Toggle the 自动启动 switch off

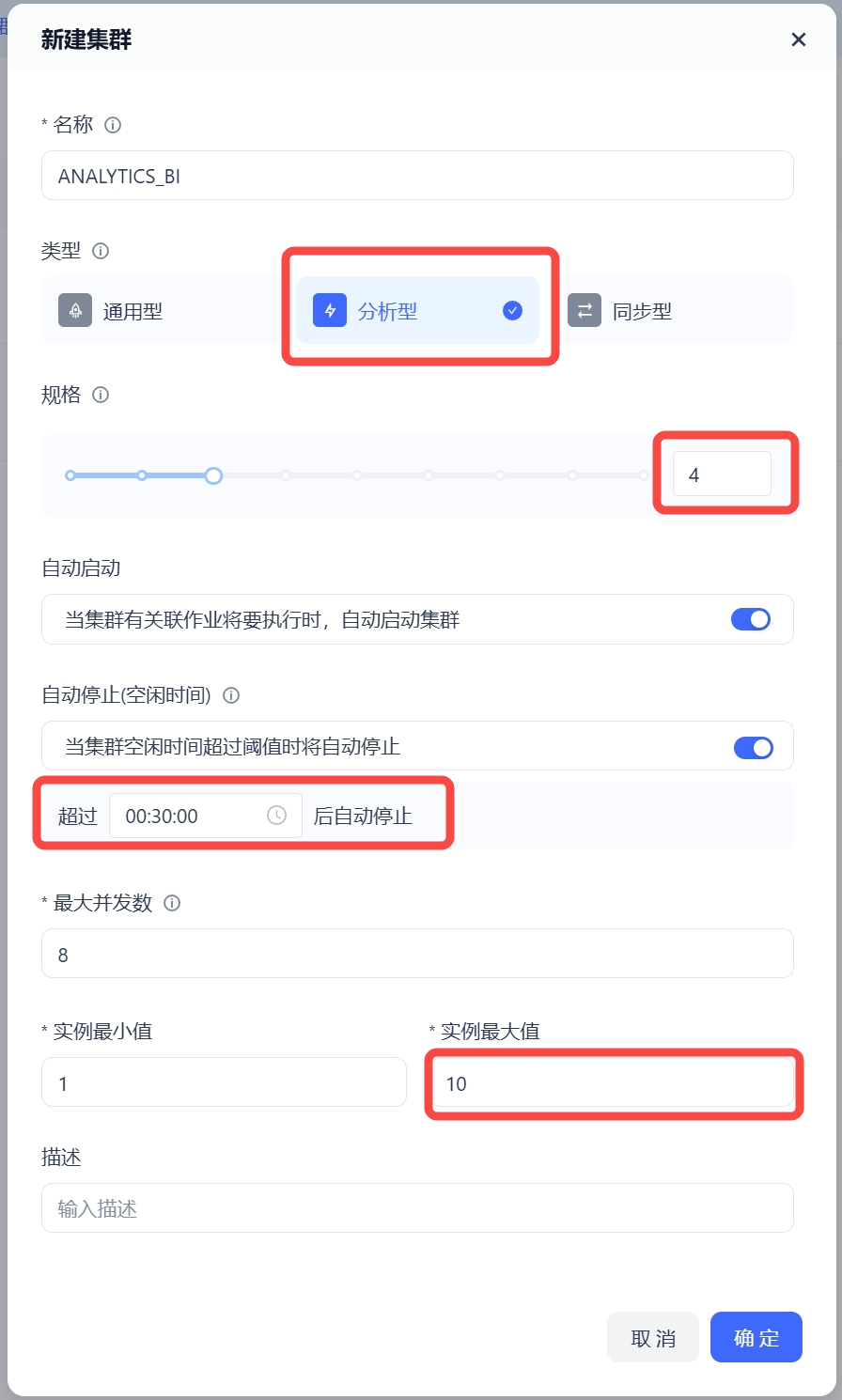tap(750, 619)
